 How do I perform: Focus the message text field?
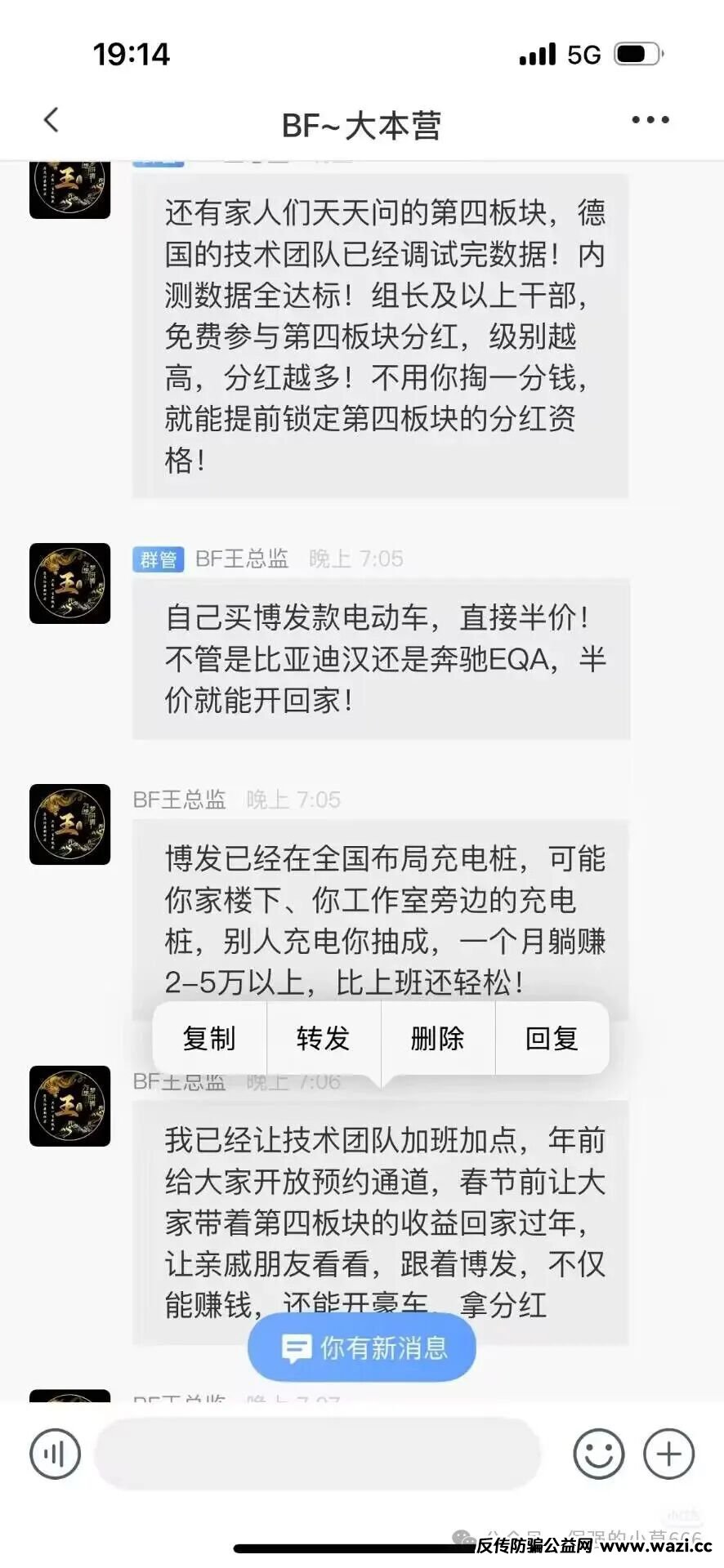317,1454
